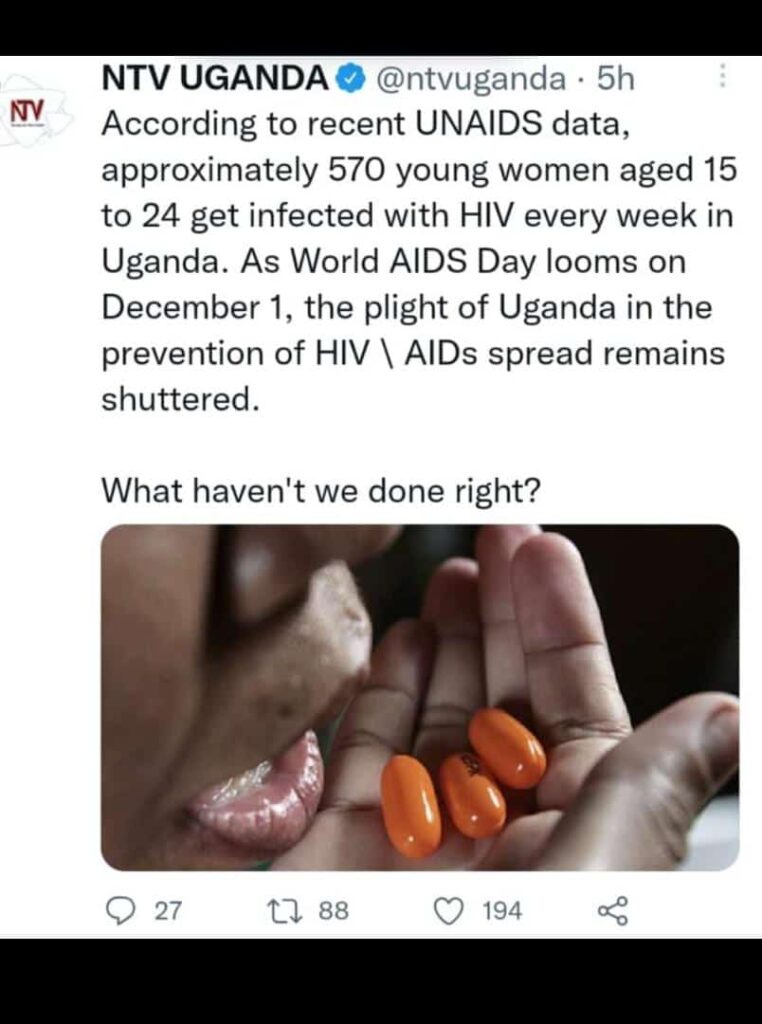The height and width of the screenshot is (1024, 762).
Task: Like the tweet about UNAIDS data
Action: point(452,911)
